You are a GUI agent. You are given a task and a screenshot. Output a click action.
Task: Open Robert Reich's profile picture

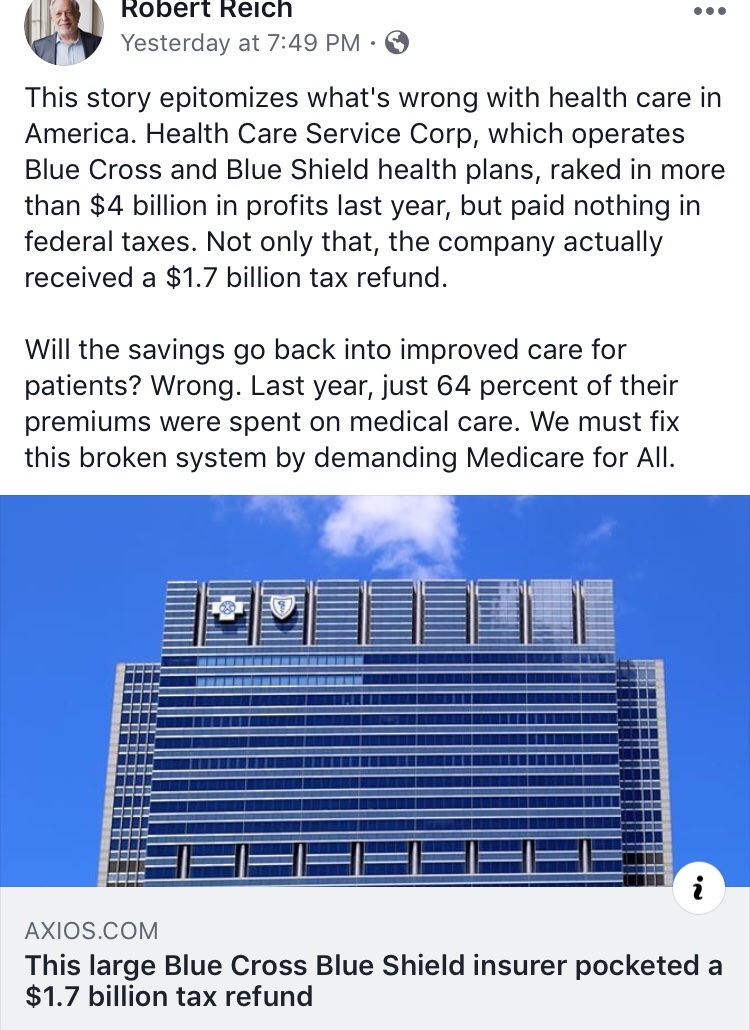click(63, 28)
